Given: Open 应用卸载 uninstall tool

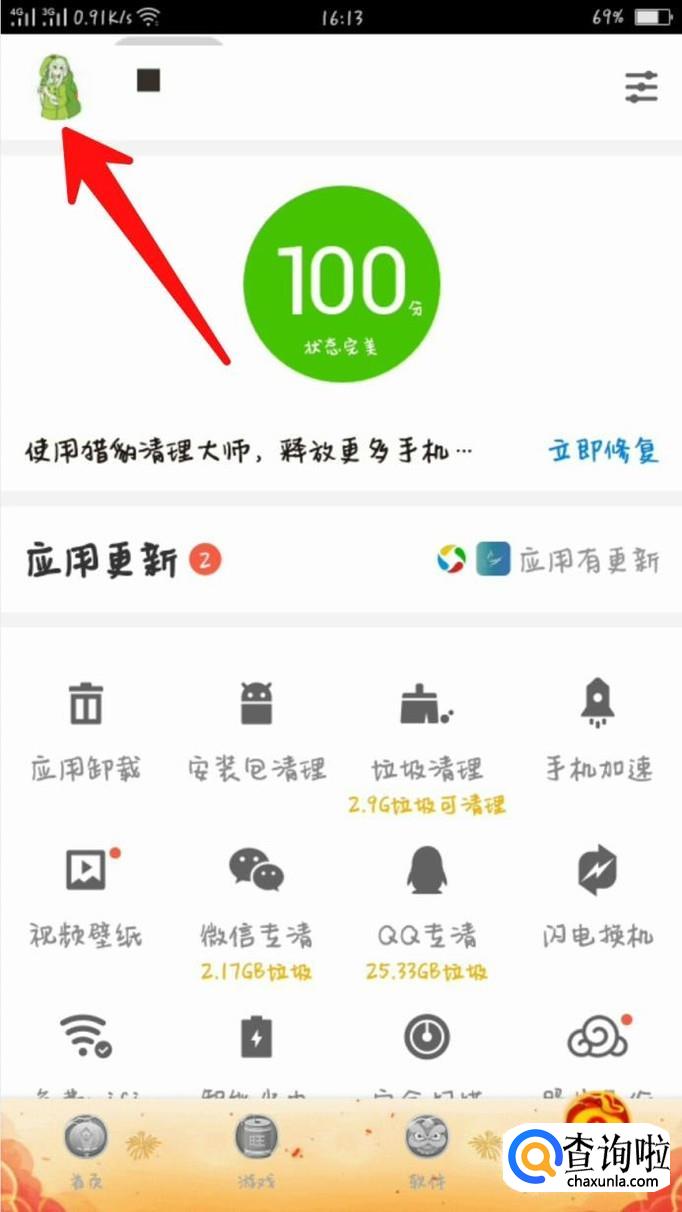Looking at the screenshot, I should coord(86,728).
